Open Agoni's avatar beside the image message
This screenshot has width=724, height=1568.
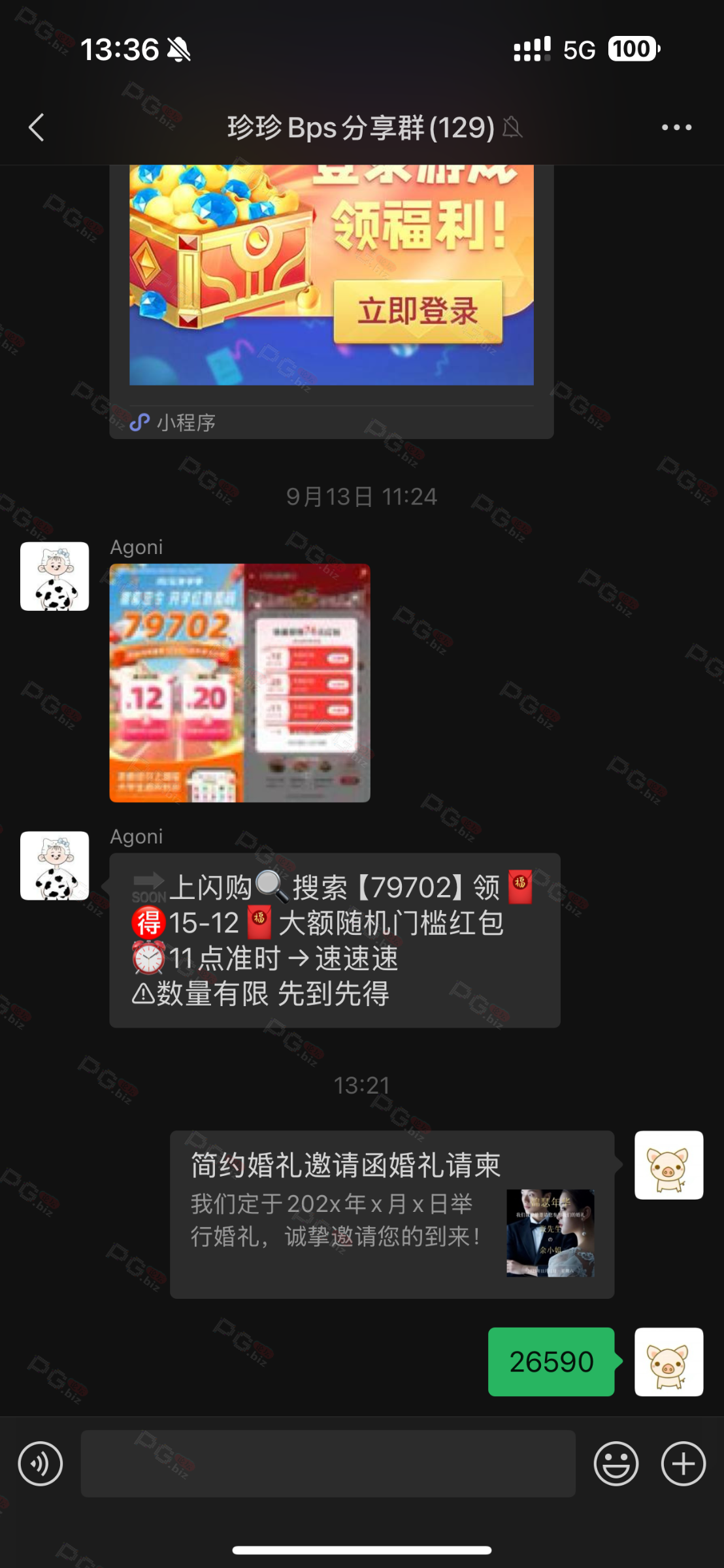point(55,576)
